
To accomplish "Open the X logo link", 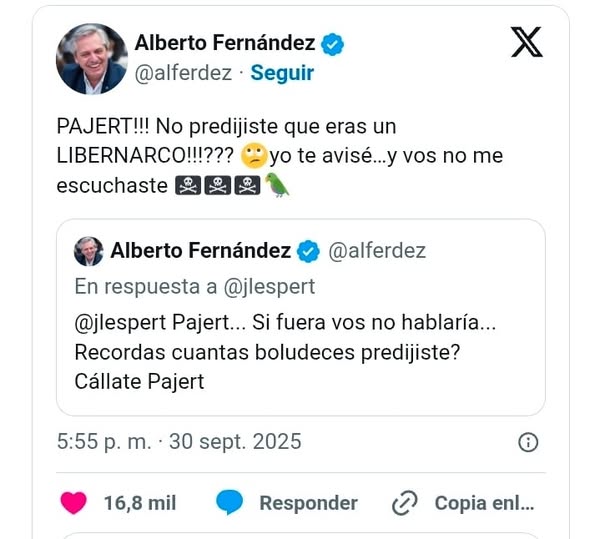I will tap(526, 42).
